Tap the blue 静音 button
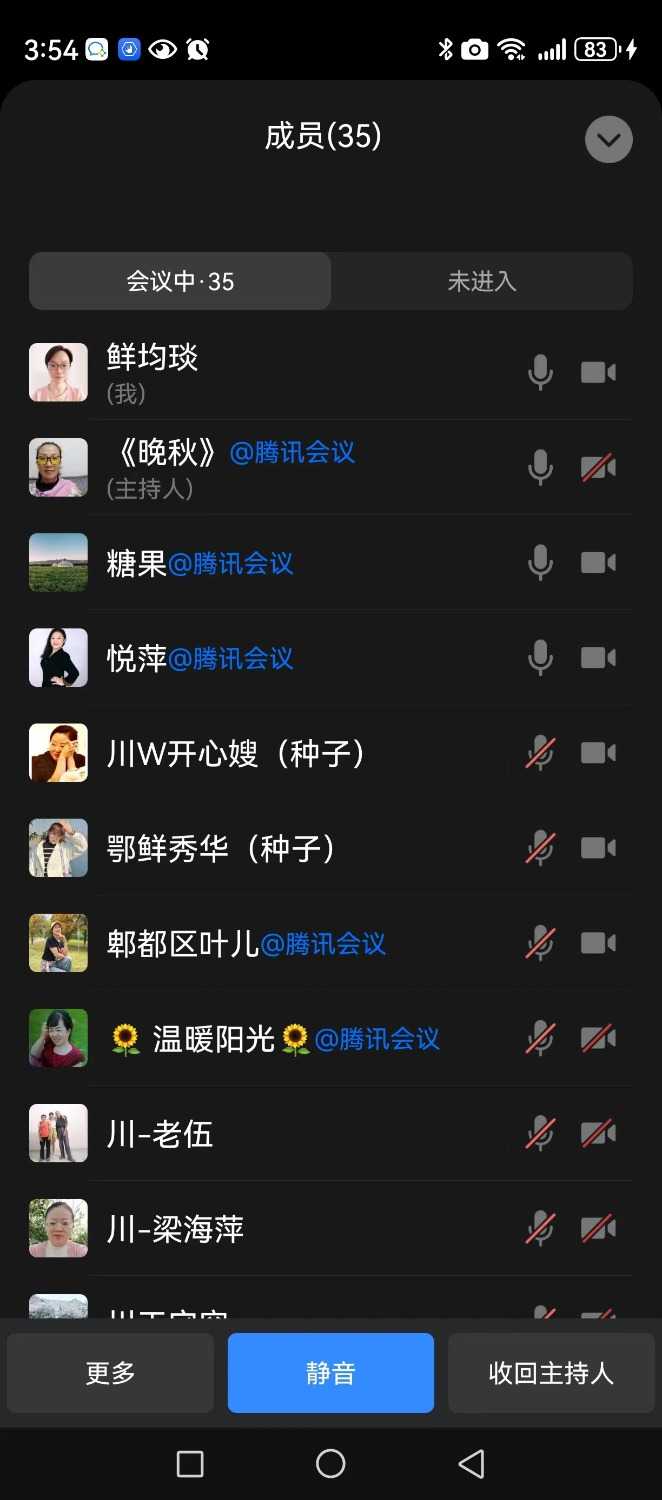Image resolution: width=662 pixels, height=1500 pixels. click(330, 1373)
